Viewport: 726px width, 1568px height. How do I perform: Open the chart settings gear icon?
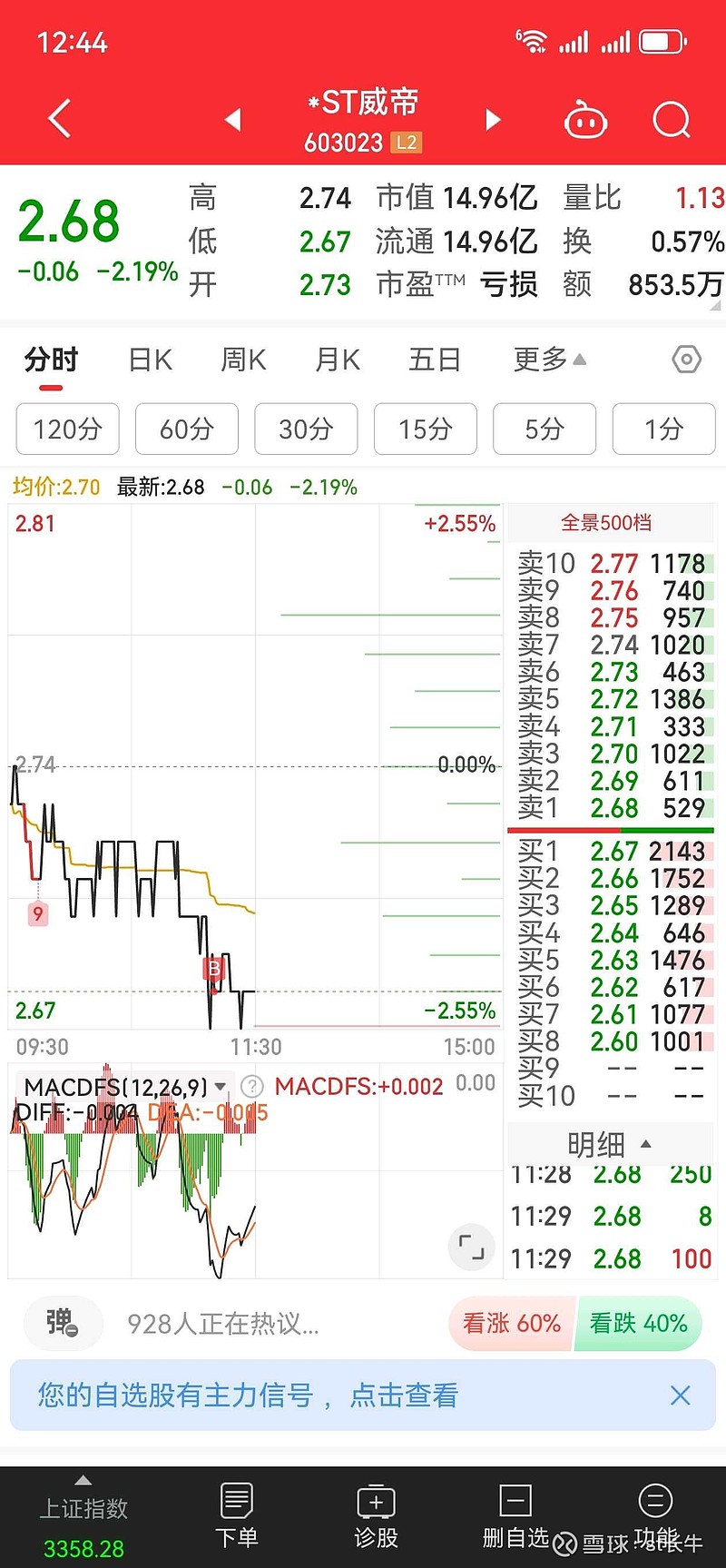pyautogui.click(x=686, y=360)
